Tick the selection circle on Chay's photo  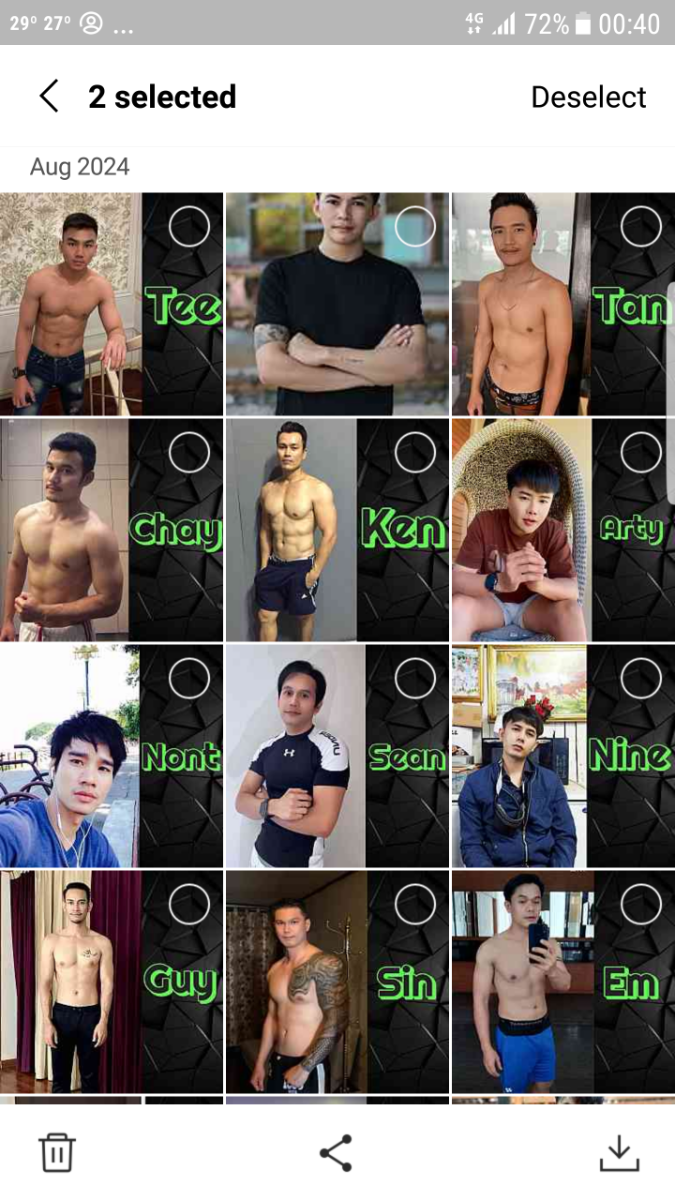190,453
